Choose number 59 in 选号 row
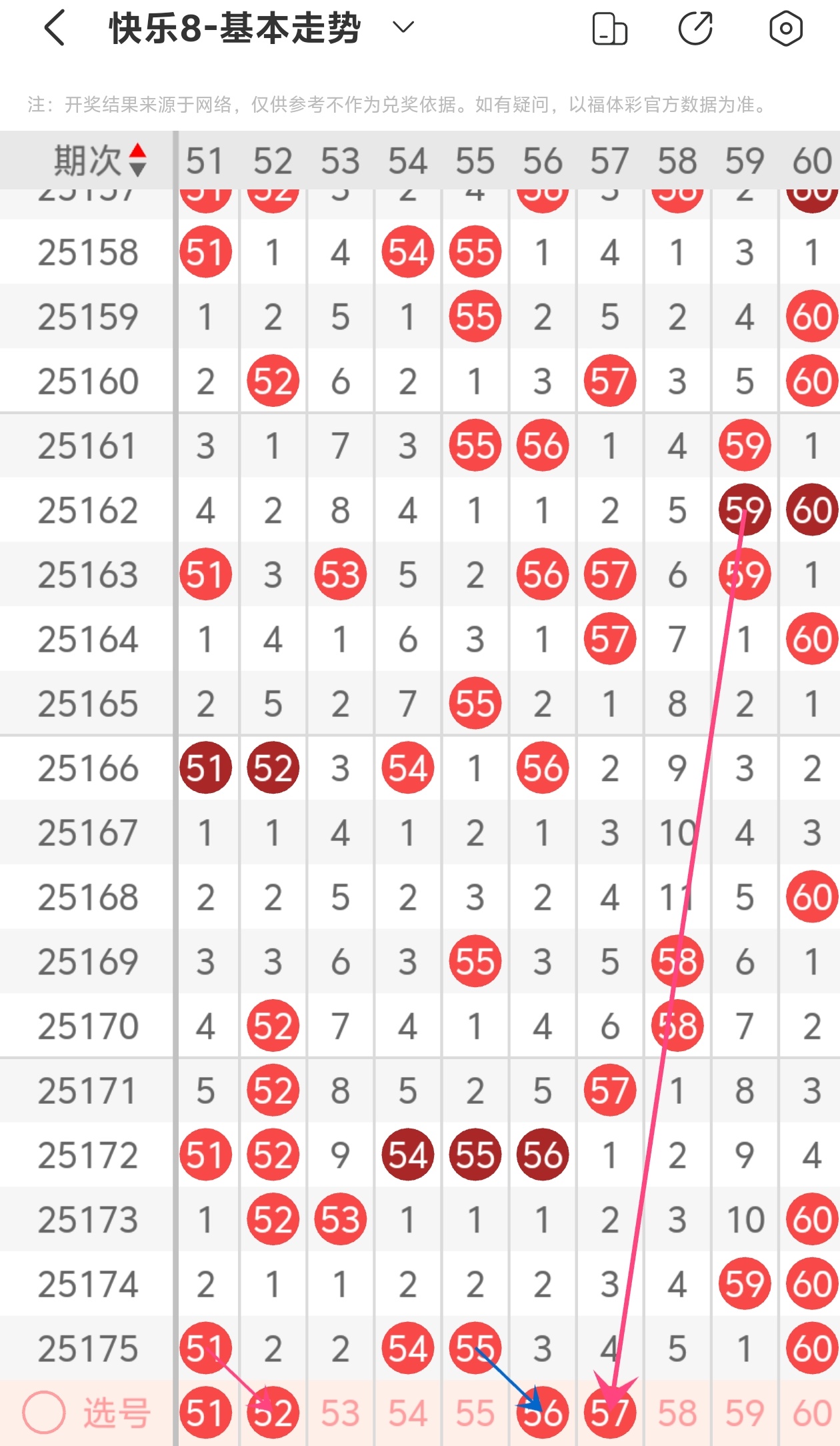Viewport: 840px width, 1446px height. point(745,1413)
